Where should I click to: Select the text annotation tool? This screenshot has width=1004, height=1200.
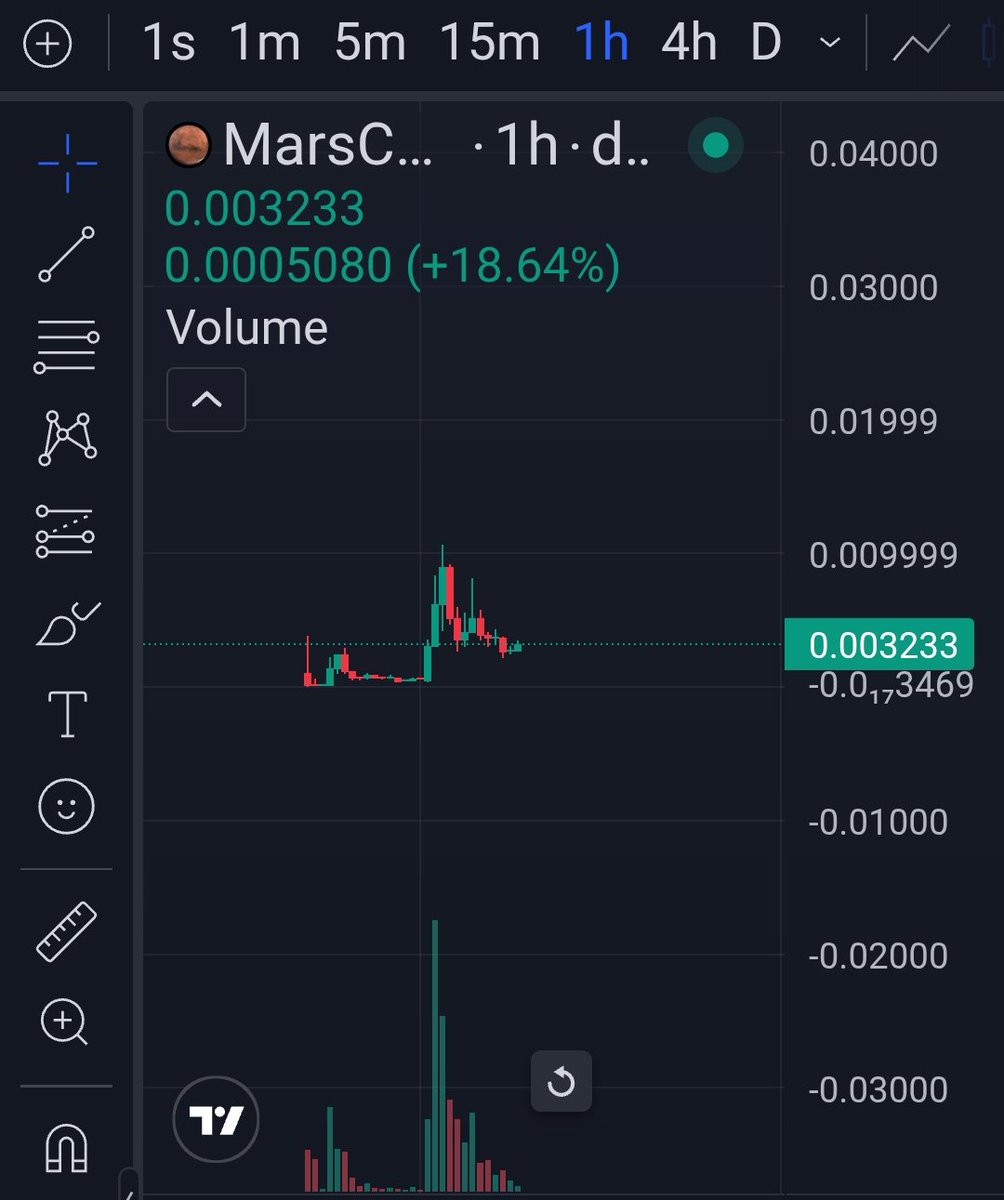(67, 714)
